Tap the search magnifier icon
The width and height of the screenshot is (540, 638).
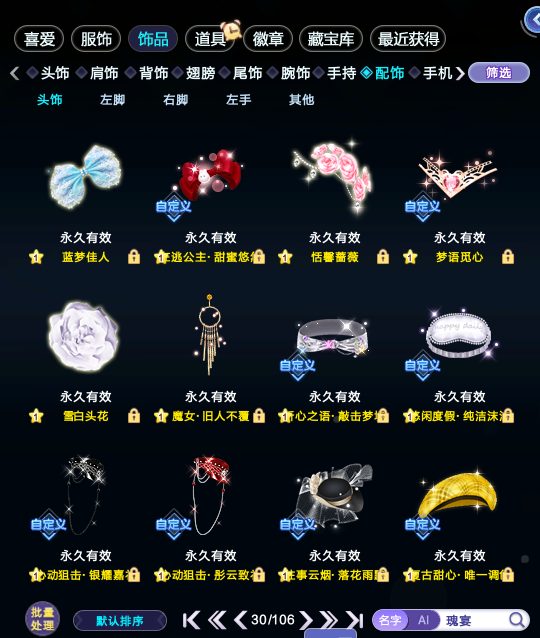pos(517,620)
